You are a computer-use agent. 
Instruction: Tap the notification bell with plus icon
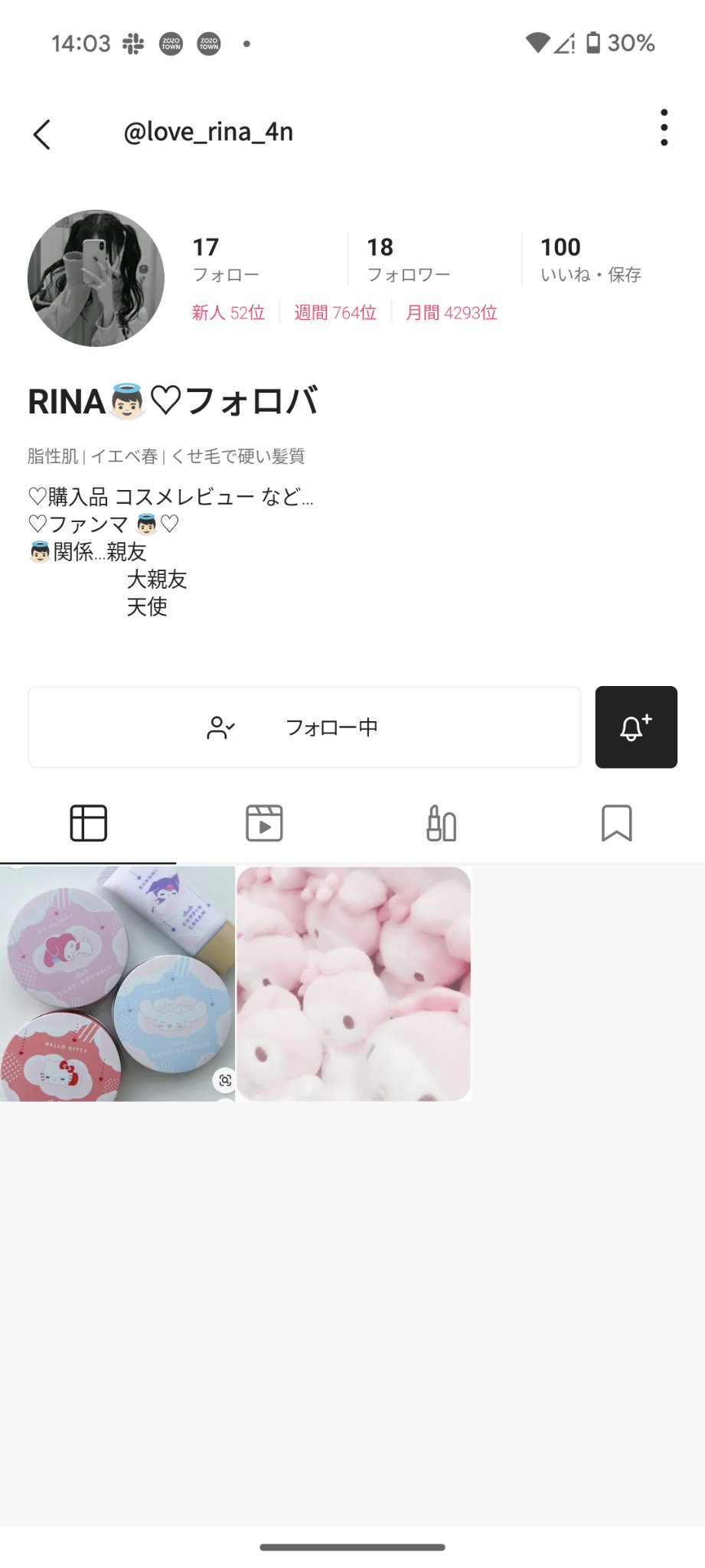click(x=636, y=727)
